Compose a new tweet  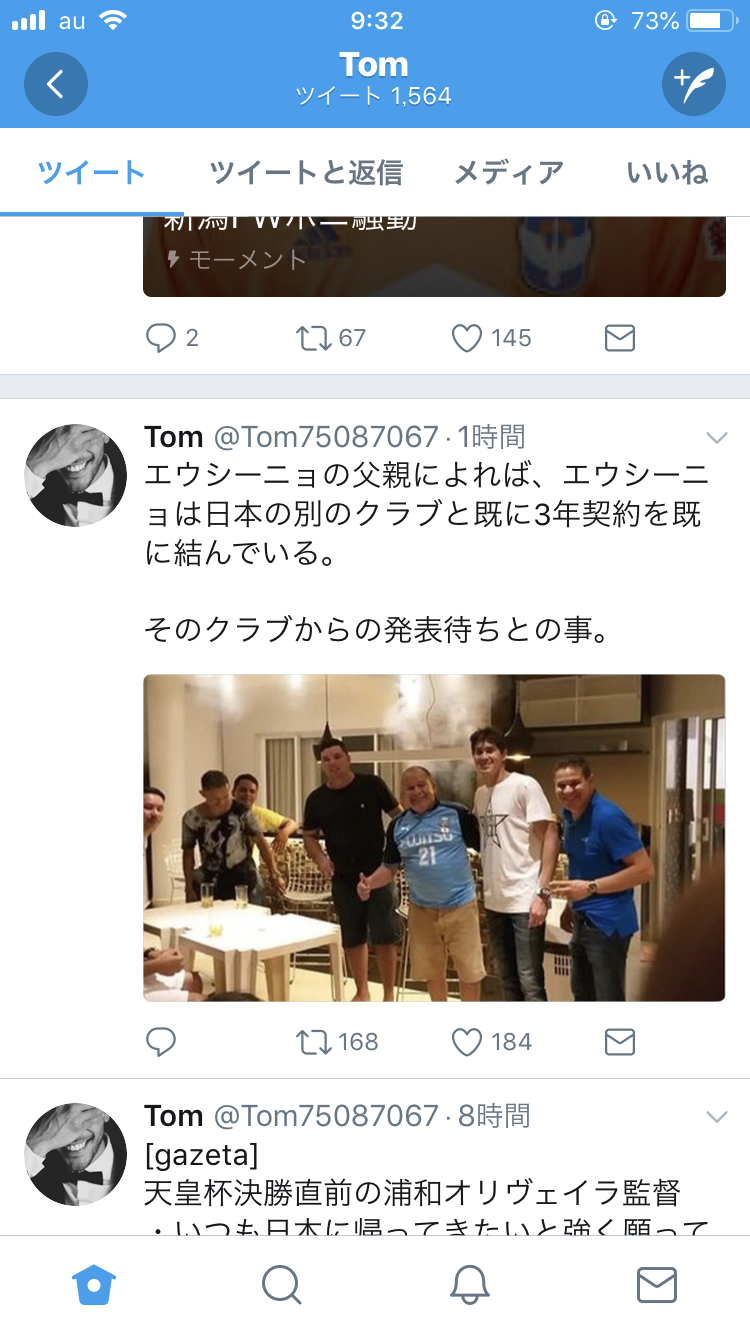click(693, 84)
